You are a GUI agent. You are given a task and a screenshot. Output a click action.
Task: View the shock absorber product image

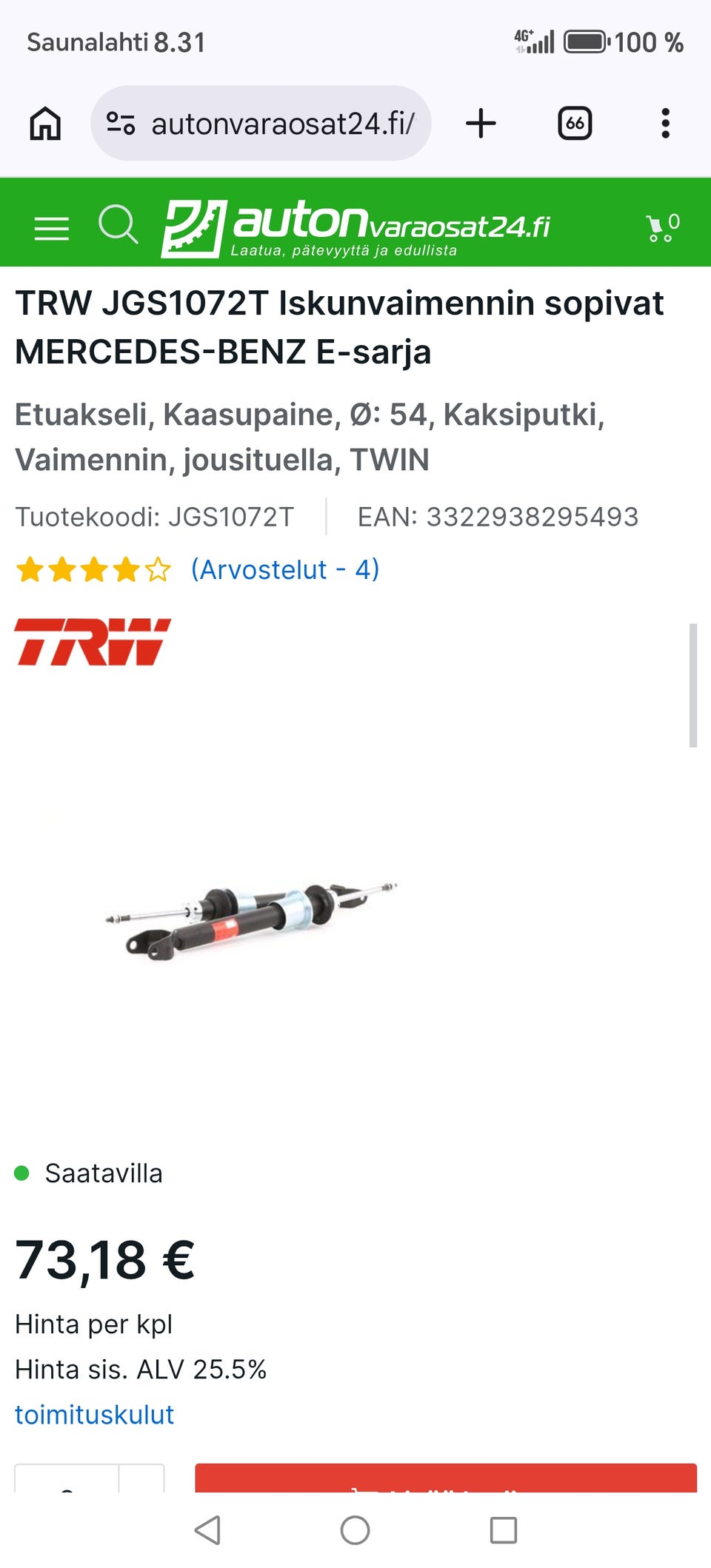[250, 921]
